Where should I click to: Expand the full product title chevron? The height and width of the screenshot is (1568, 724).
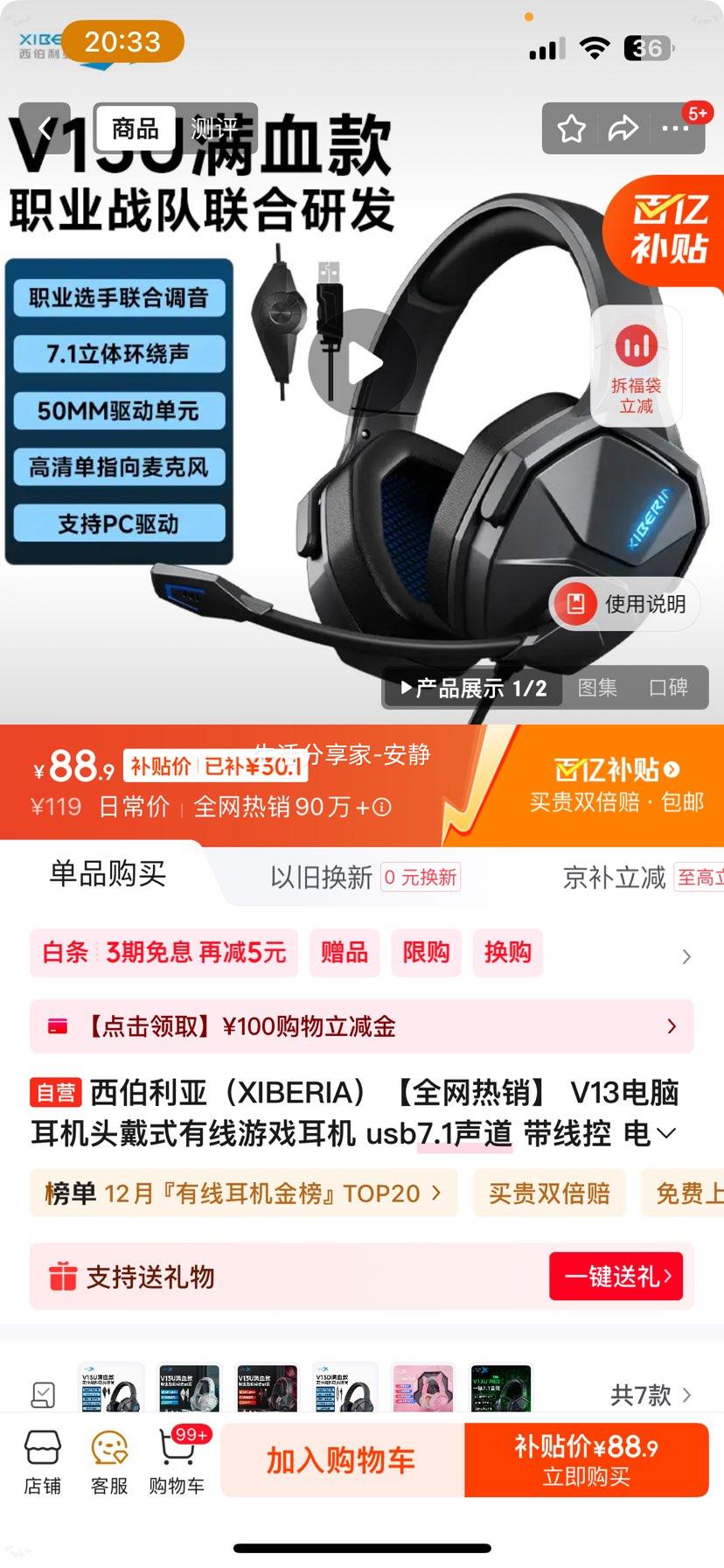(667, 1132)
